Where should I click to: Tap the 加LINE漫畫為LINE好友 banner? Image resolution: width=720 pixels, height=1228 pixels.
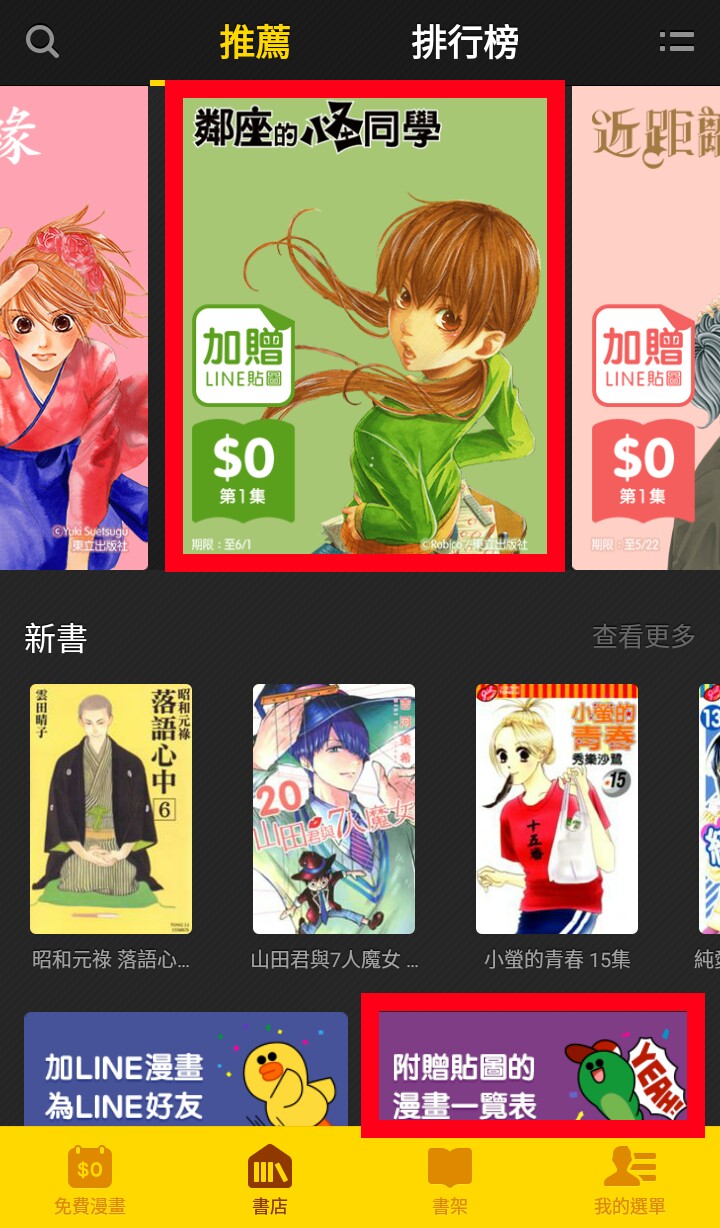pyautogui.click(x=186, y=1070)
